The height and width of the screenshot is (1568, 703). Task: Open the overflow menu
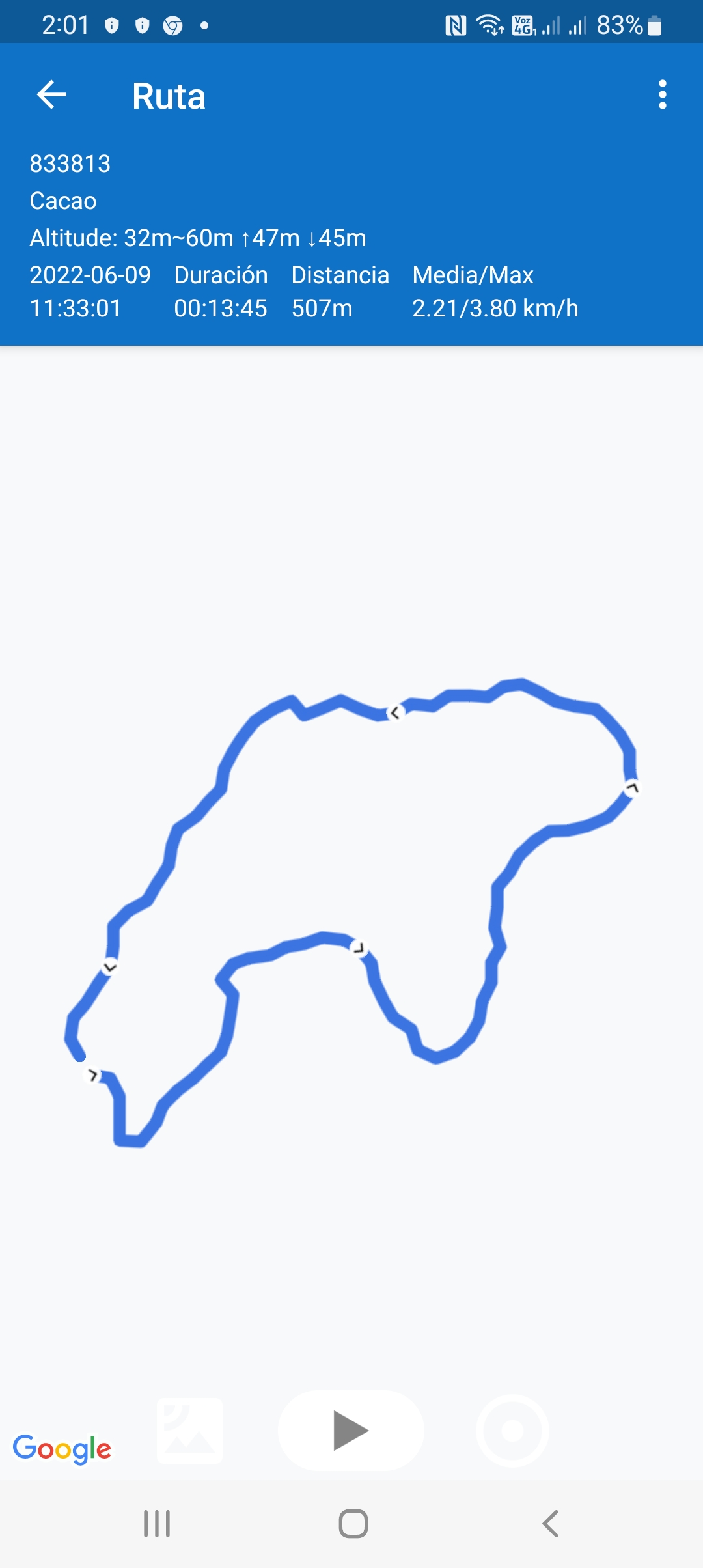point(662,95)
